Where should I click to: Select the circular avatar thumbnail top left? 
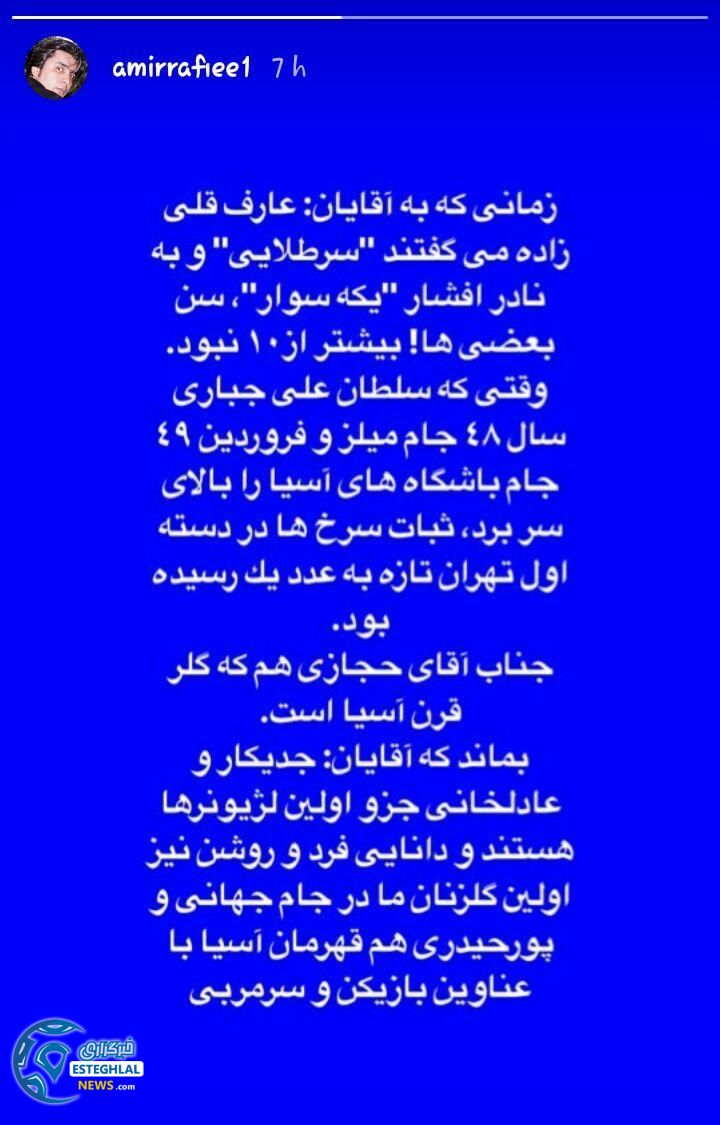point(56,65)
